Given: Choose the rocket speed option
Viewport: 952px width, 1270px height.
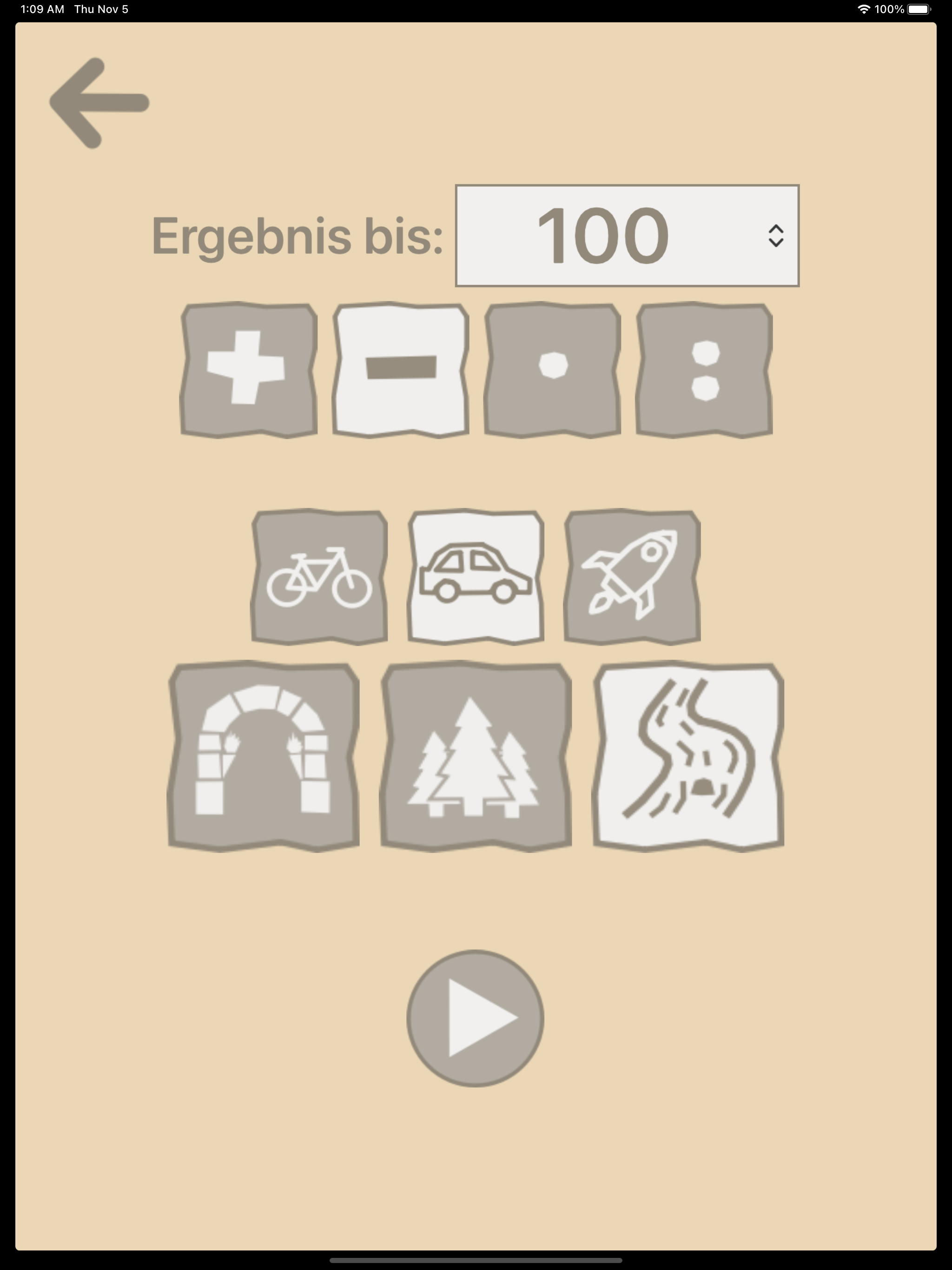Looking at the screenshot, I should (x=632, y=576).
